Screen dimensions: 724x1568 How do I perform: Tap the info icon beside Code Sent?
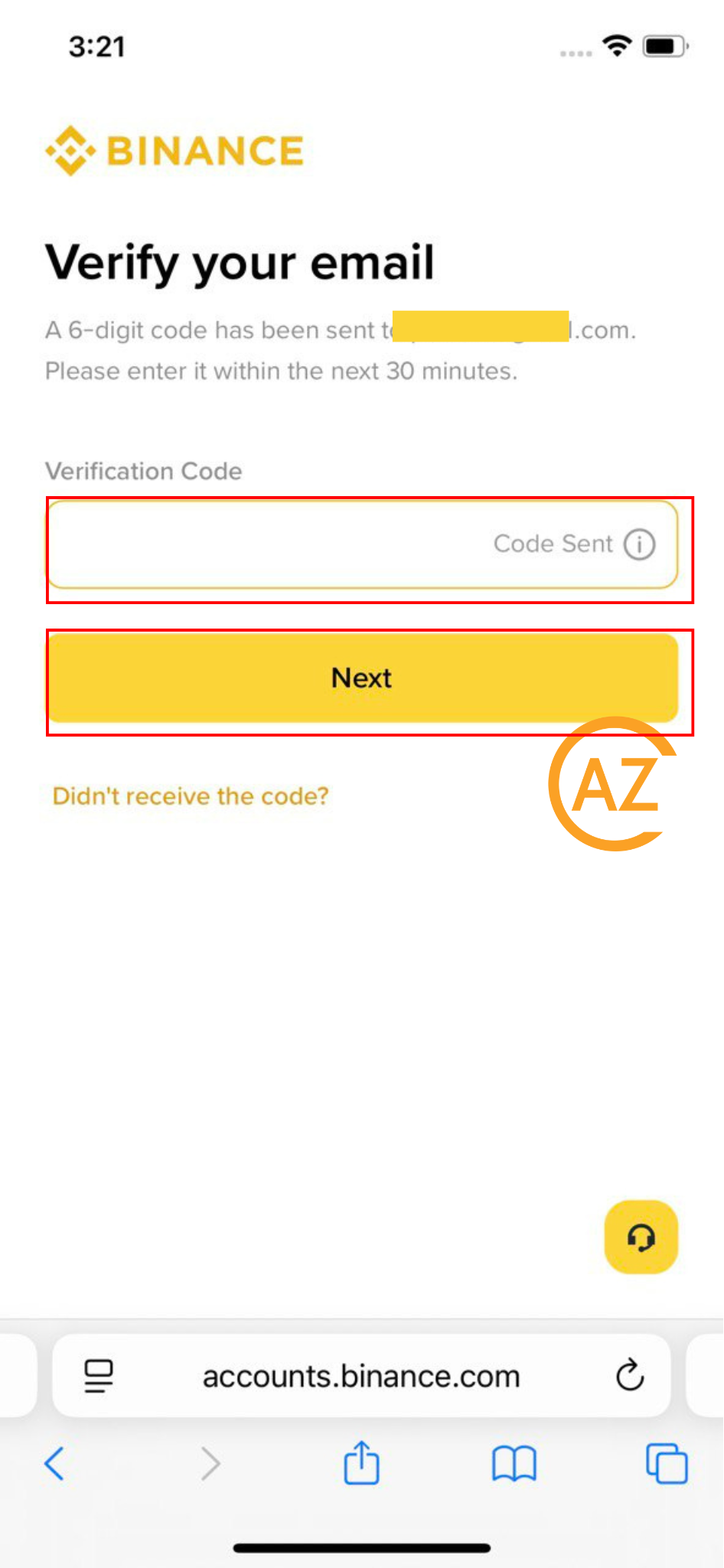pos(639,544)
